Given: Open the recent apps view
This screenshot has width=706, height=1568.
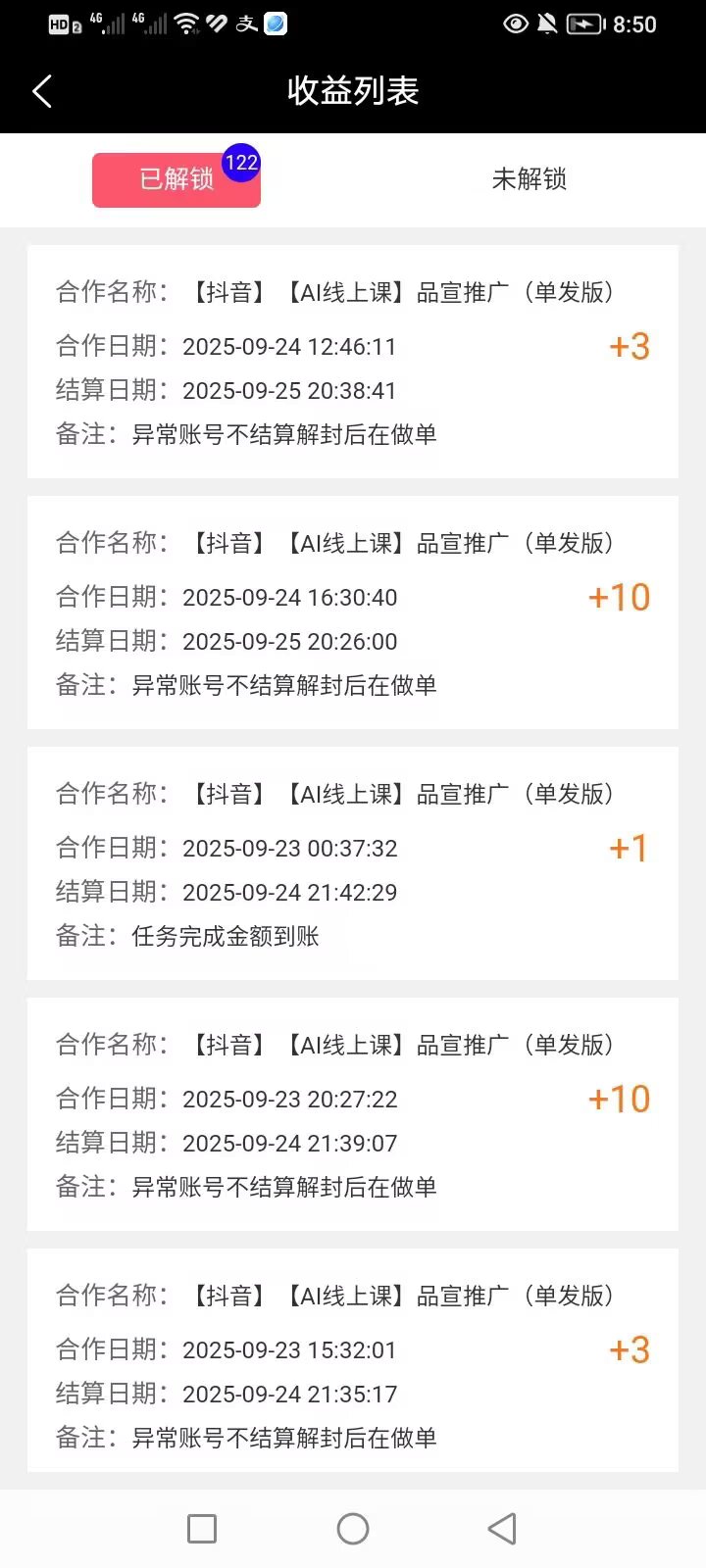Looking at the screenshot, I should click(202, 1528).
